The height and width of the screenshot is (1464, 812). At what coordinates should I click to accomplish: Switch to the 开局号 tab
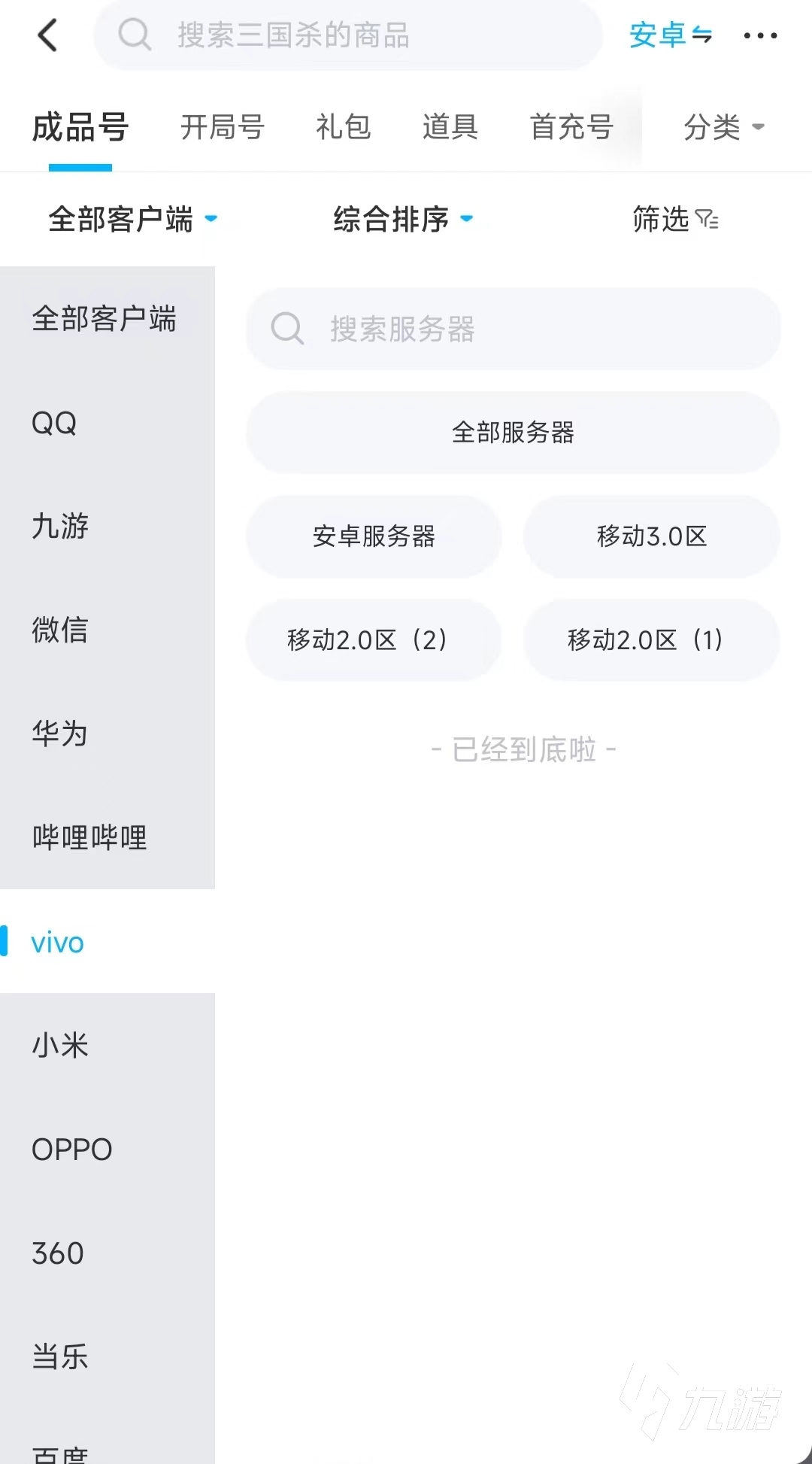(x=223, y=127)
